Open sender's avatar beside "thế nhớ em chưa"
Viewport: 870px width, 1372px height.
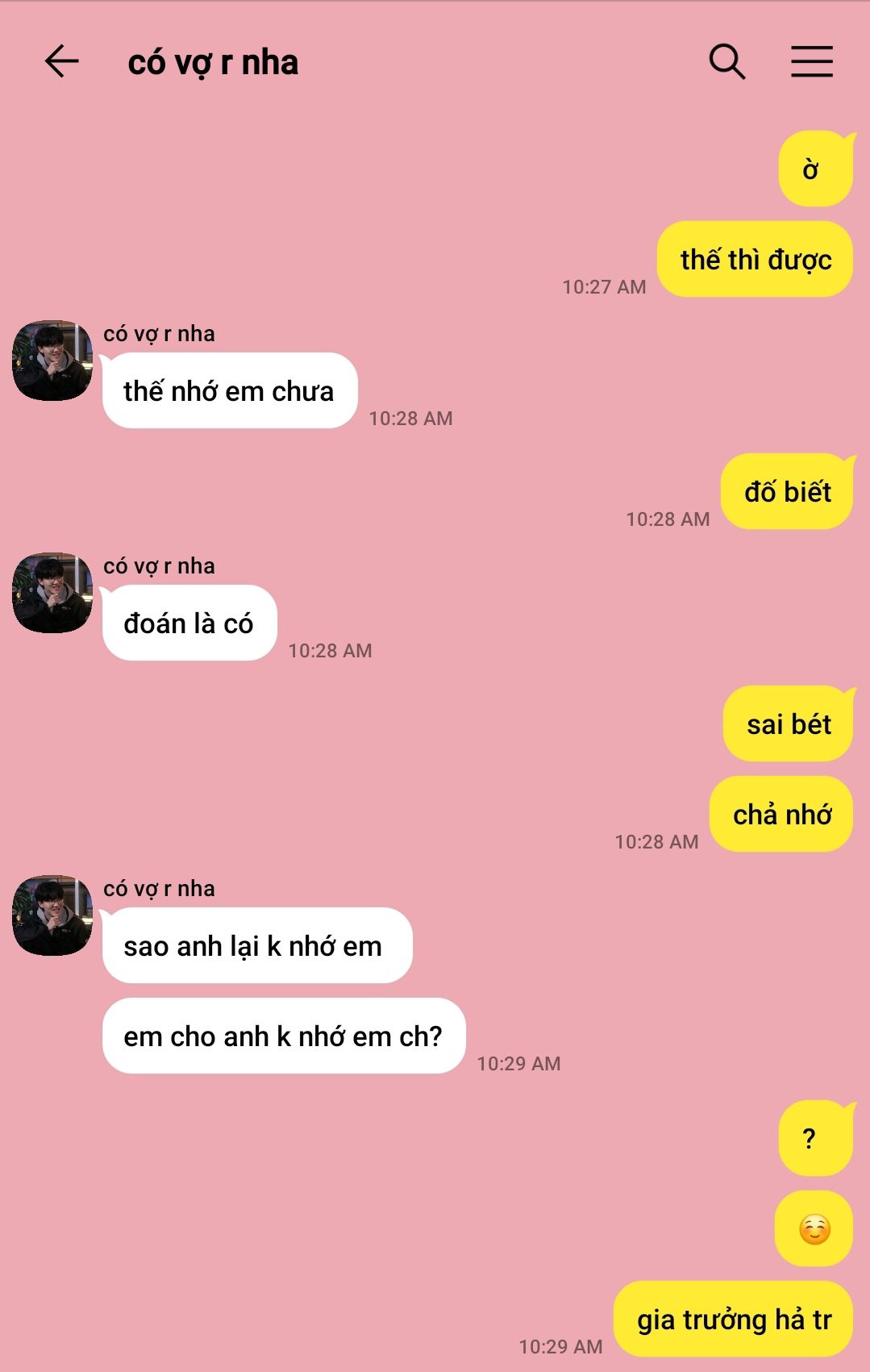(x=52, y=361)
